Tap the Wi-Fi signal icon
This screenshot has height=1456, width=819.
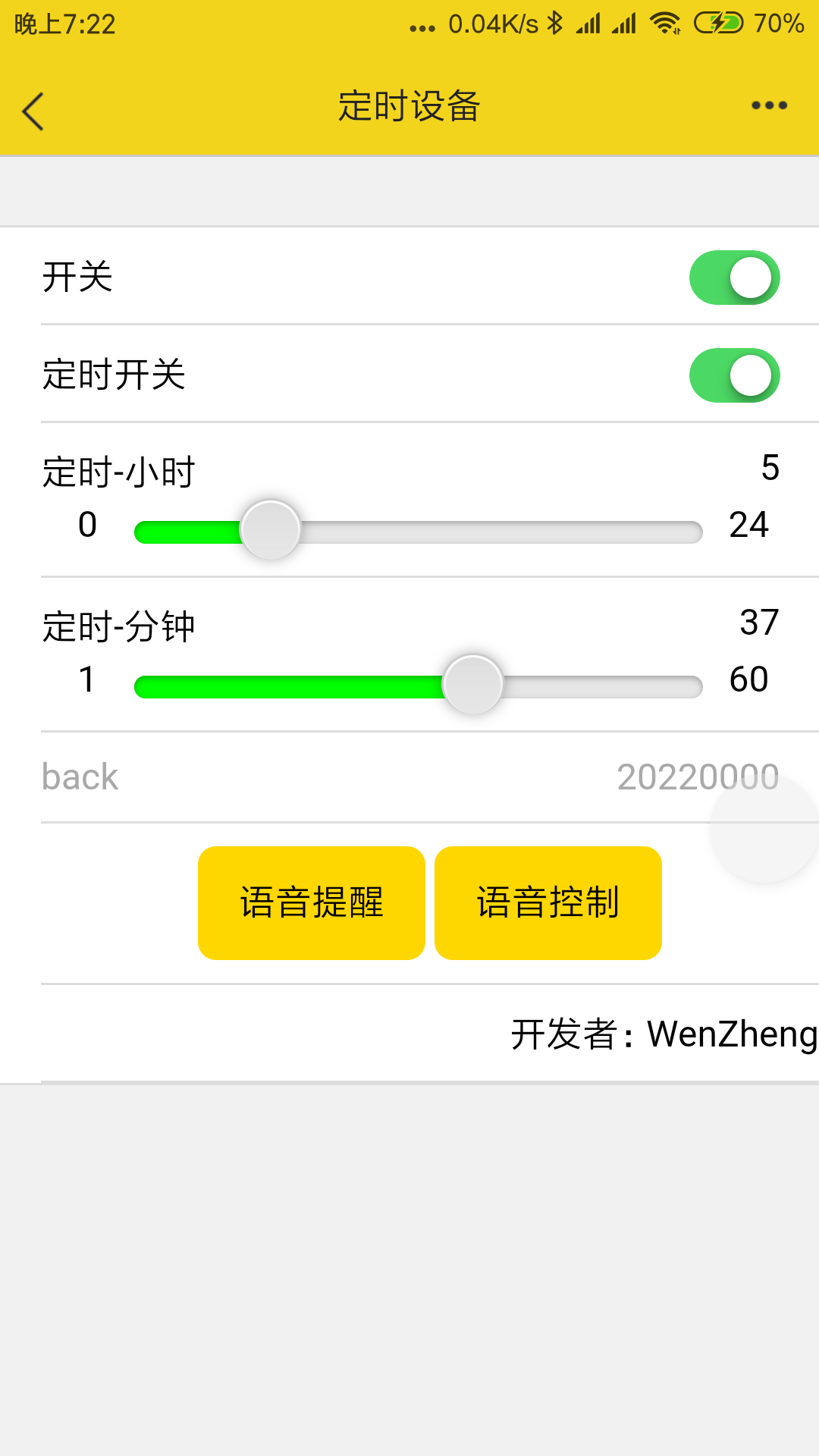(666, 23)
